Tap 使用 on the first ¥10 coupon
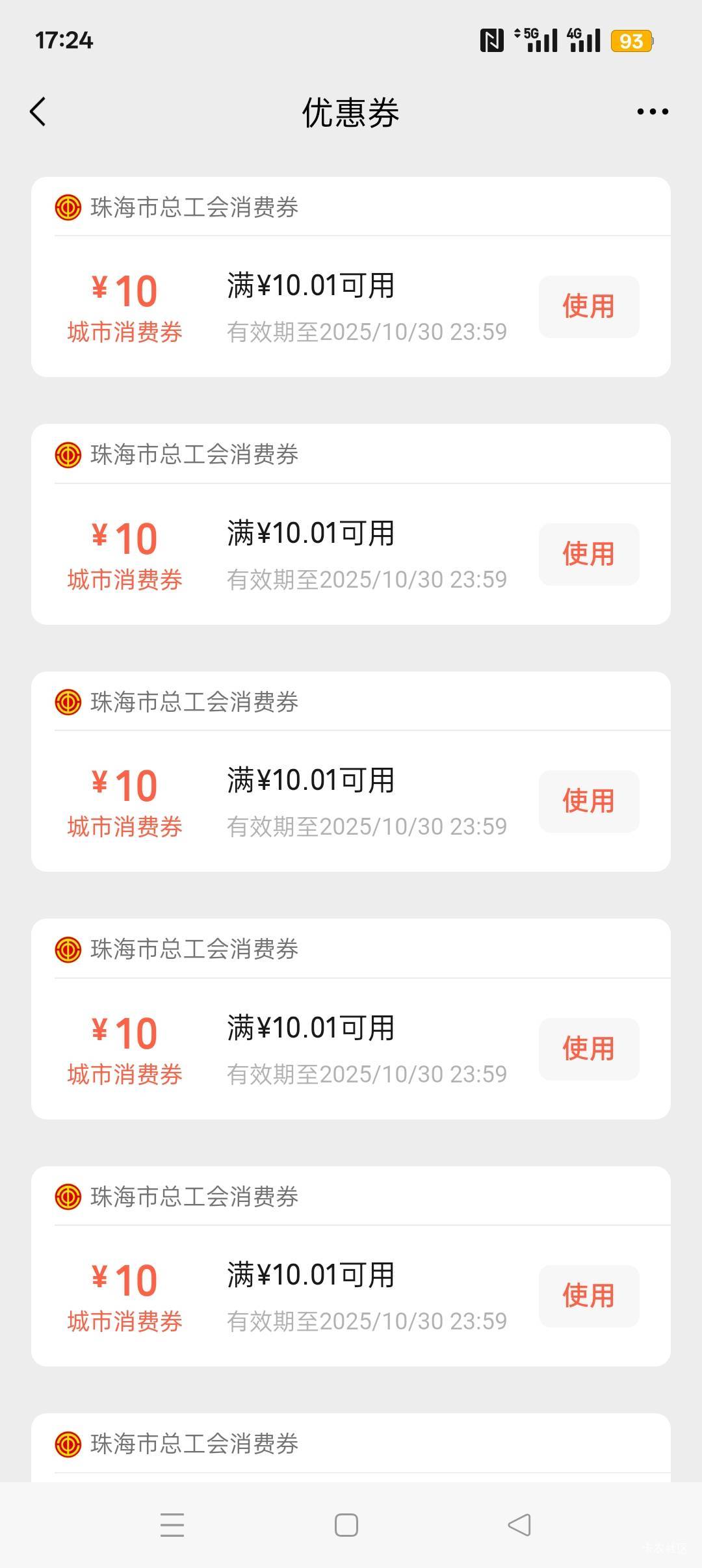The width and height of the screenshot is (702, 1568). pyautogui.click(x=589, y=307)
